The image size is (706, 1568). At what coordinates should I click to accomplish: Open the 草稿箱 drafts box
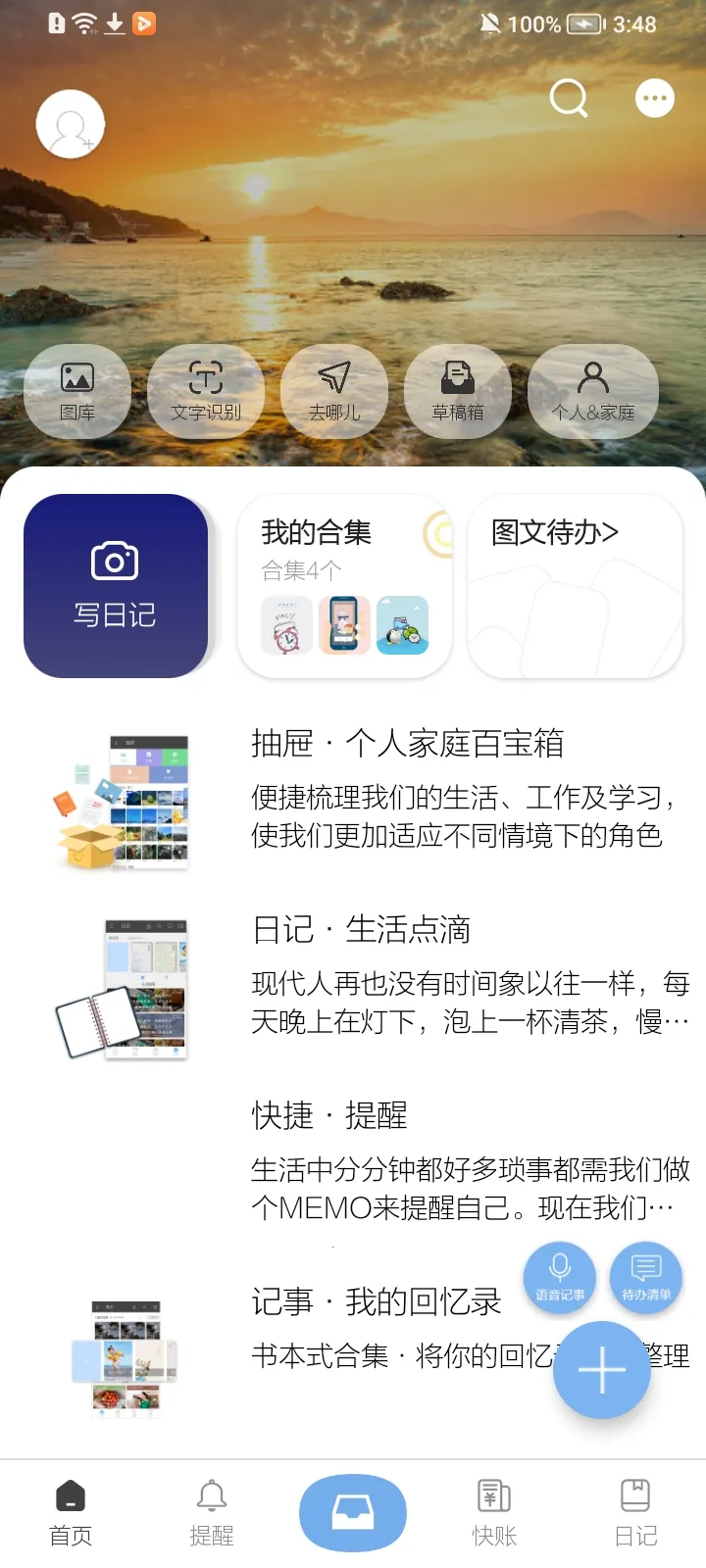click(458, 391)
